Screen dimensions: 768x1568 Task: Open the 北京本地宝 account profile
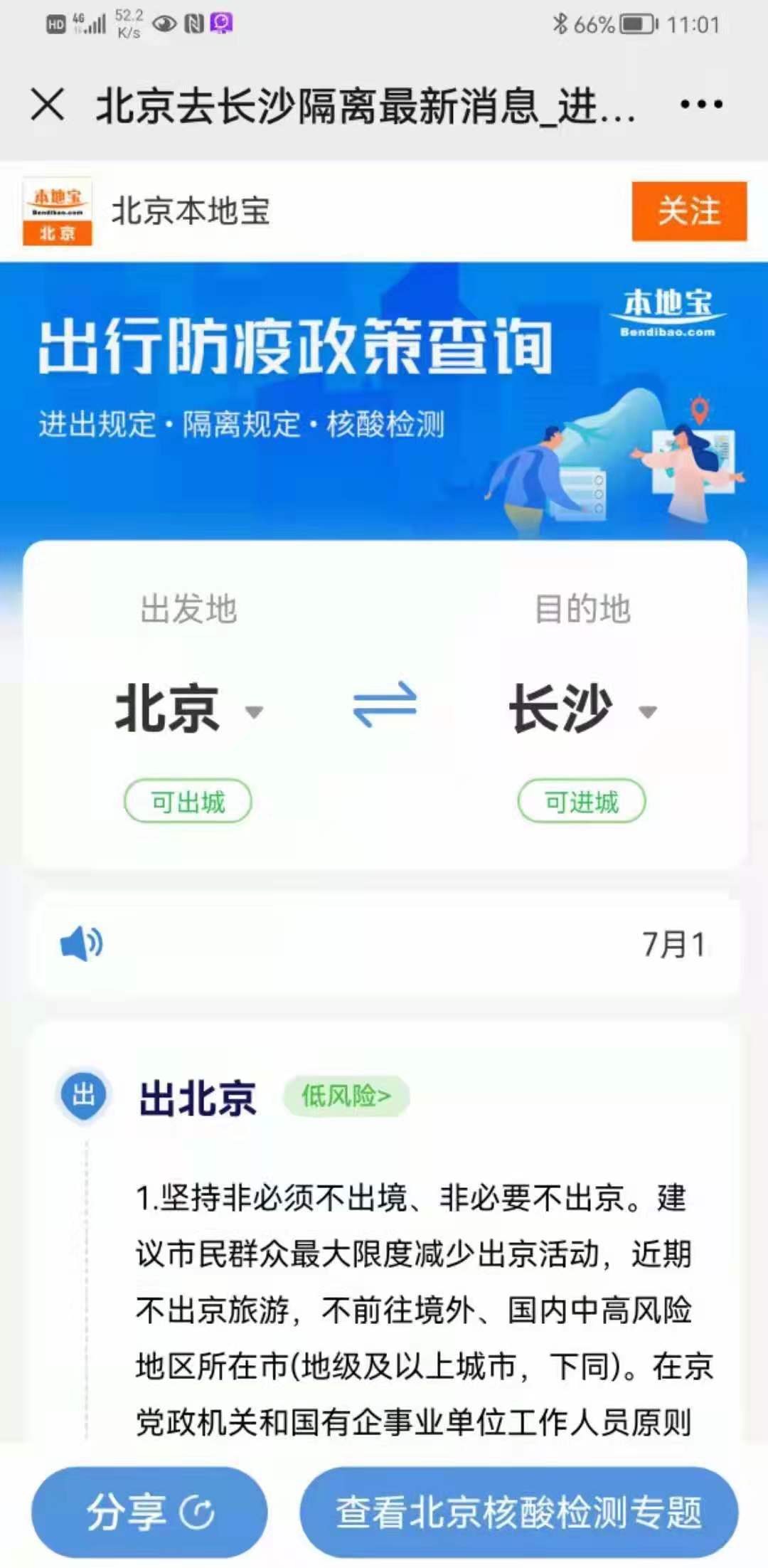pyautogui.click(x=190, y=211)
